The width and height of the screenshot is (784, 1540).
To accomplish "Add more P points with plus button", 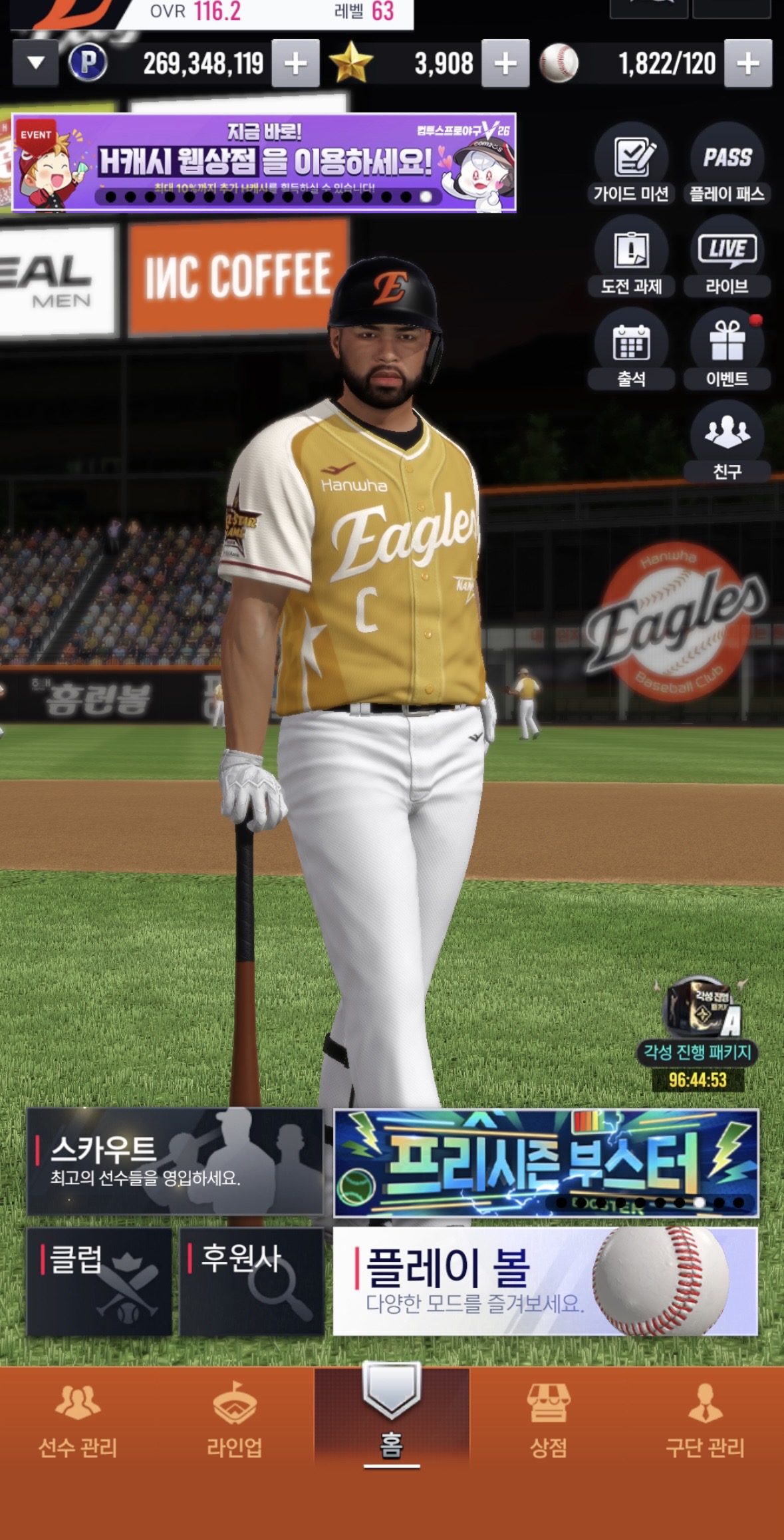I will click(x=295, y=64).
